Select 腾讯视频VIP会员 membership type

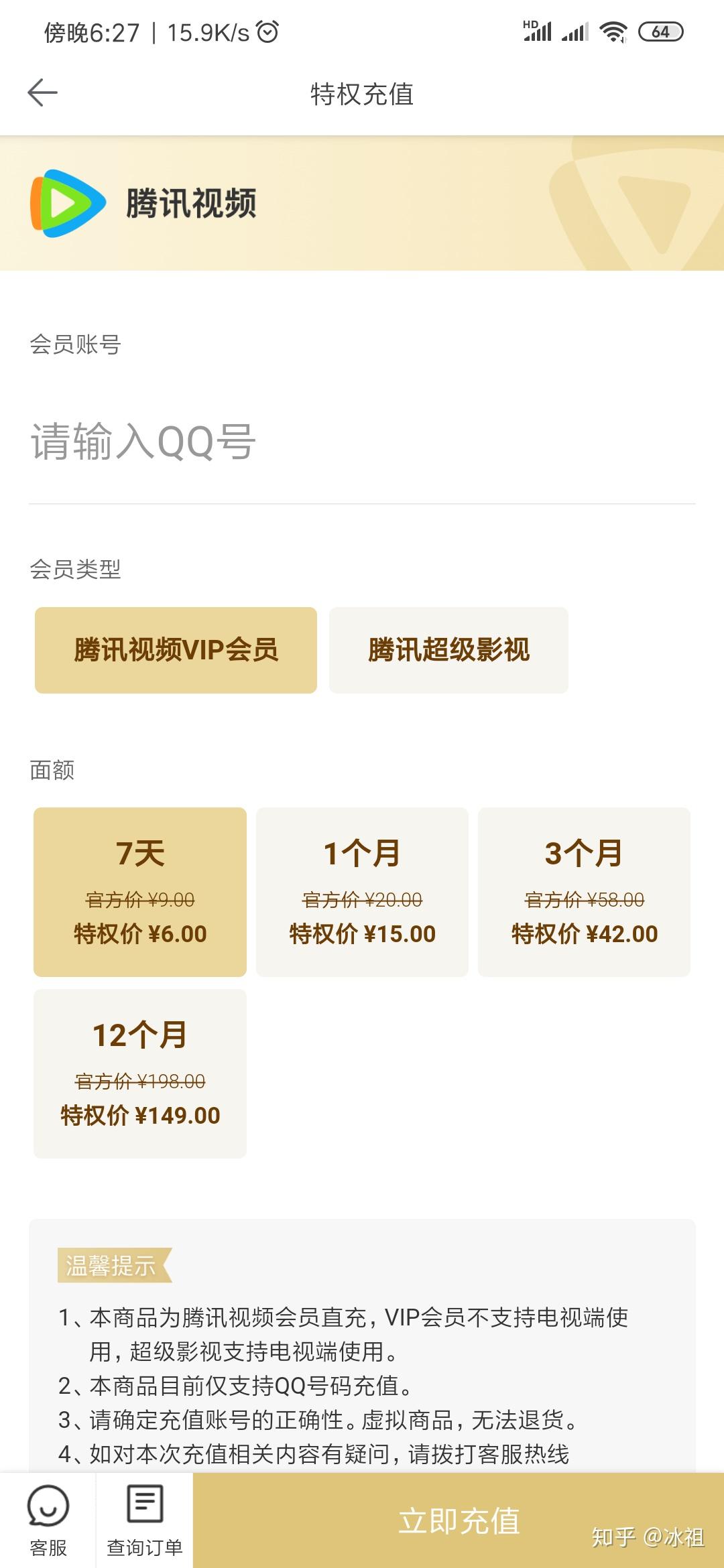pos(176,650)
